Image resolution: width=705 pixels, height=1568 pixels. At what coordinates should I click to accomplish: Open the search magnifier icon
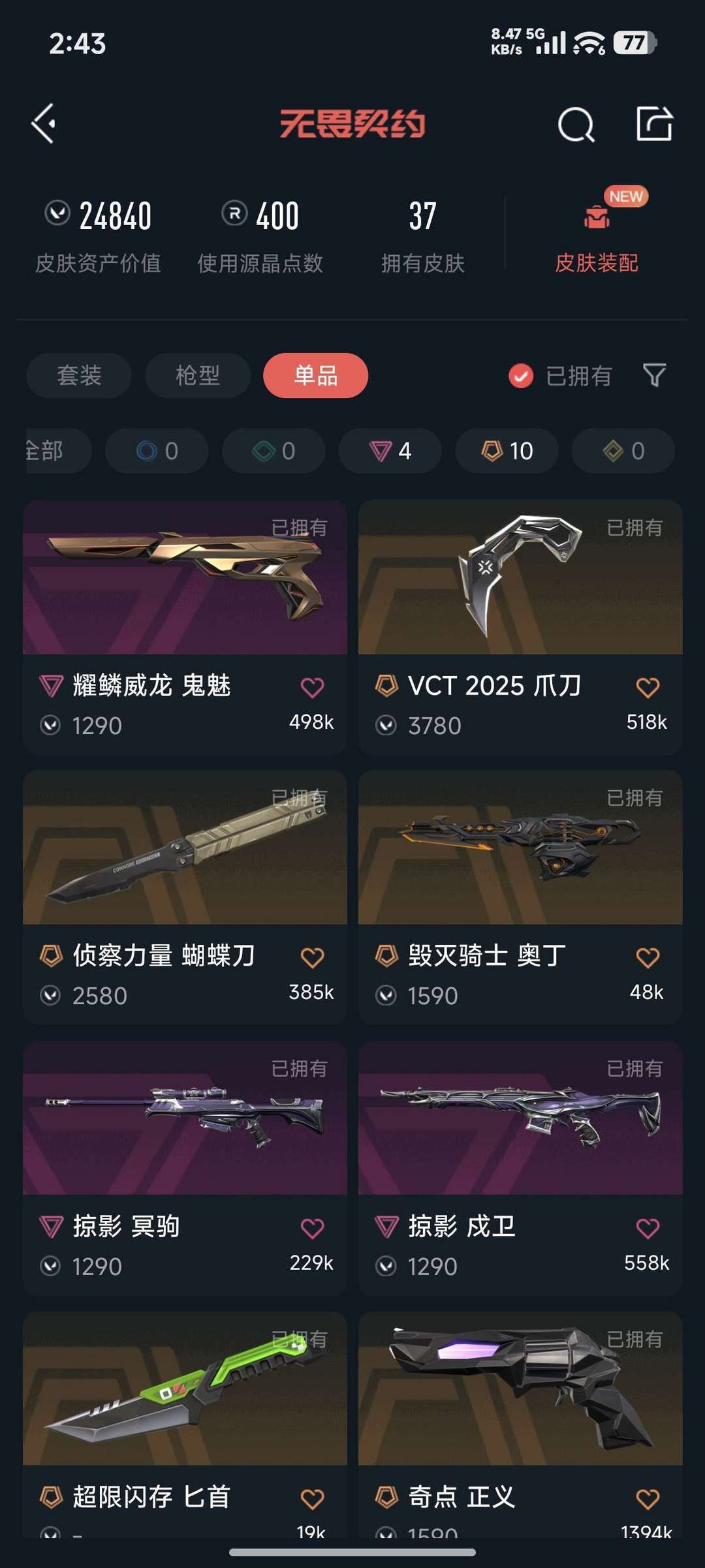(x=576, y=124)
